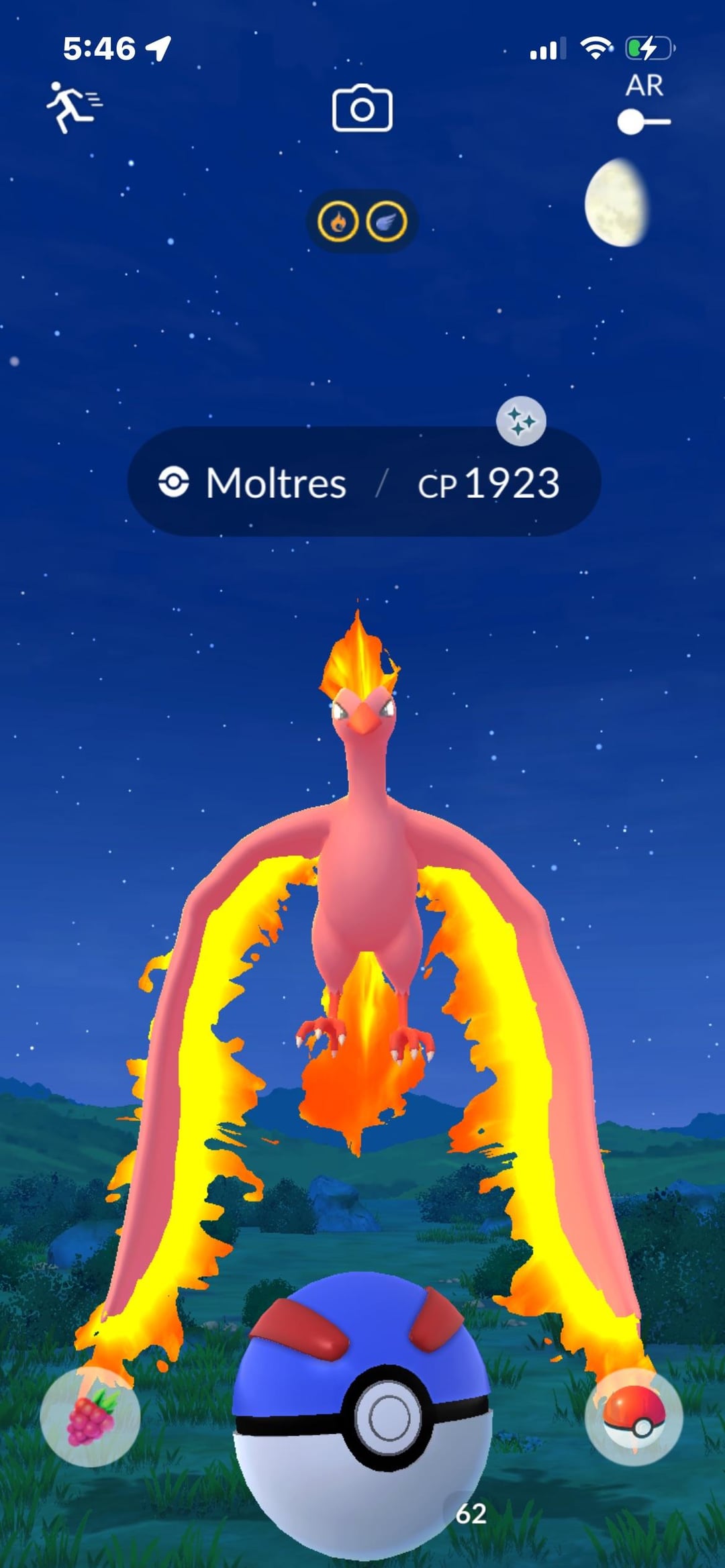Tap the shiny sparkle icon above CP
Image resolution: width=725 pixels, height=1568 pixels.
pyautogui.click(x=520, y=421)
